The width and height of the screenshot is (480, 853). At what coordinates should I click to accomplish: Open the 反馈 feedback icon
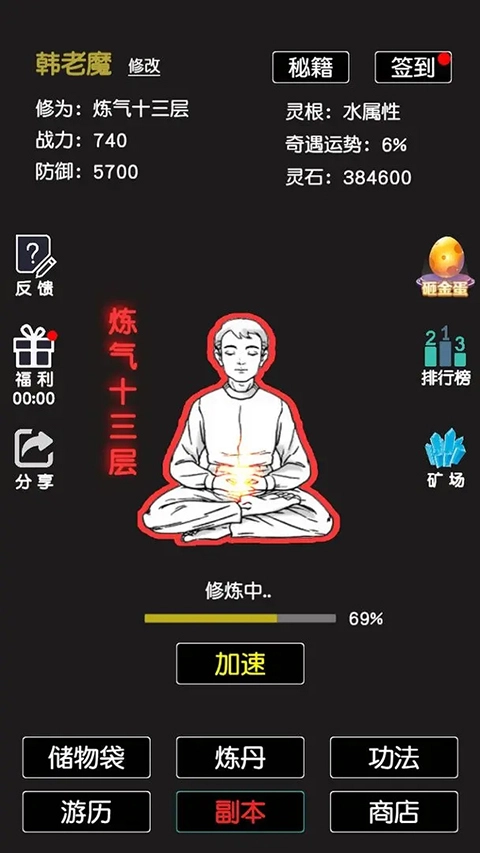(x=35, y=265)
